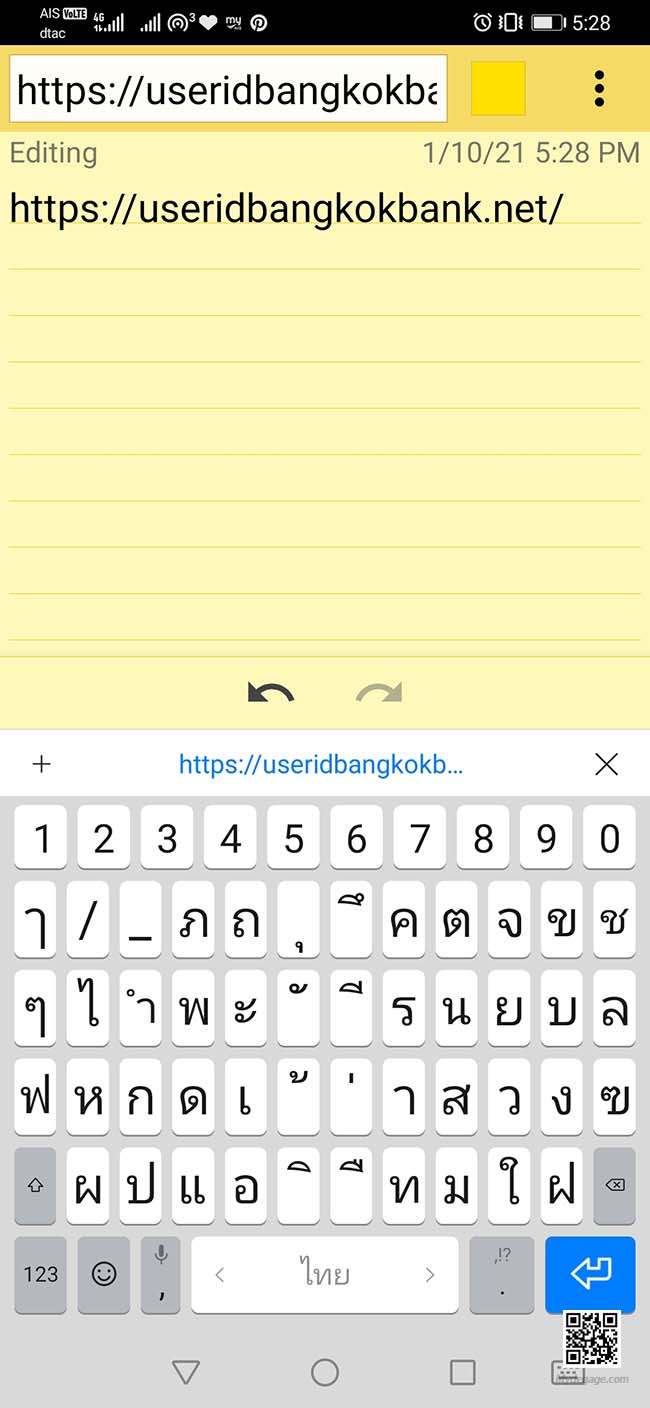650x1408 pixels.
Task: Tap the note title field
Action: [x=228, y=90]
